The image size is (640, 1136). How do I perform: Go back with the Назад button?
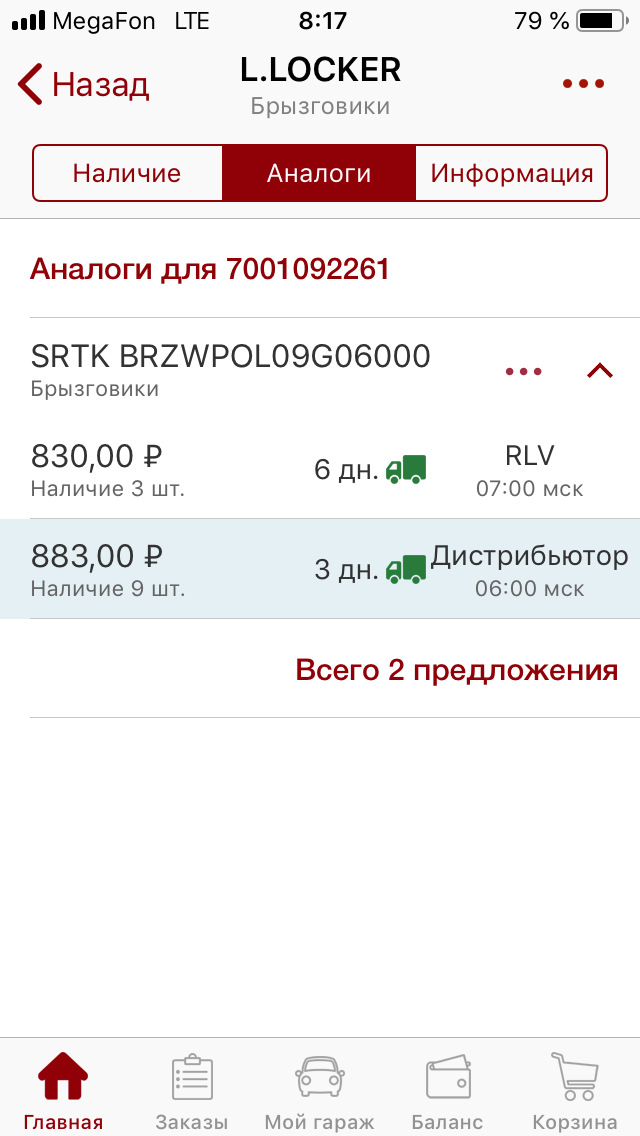[84, 85]
